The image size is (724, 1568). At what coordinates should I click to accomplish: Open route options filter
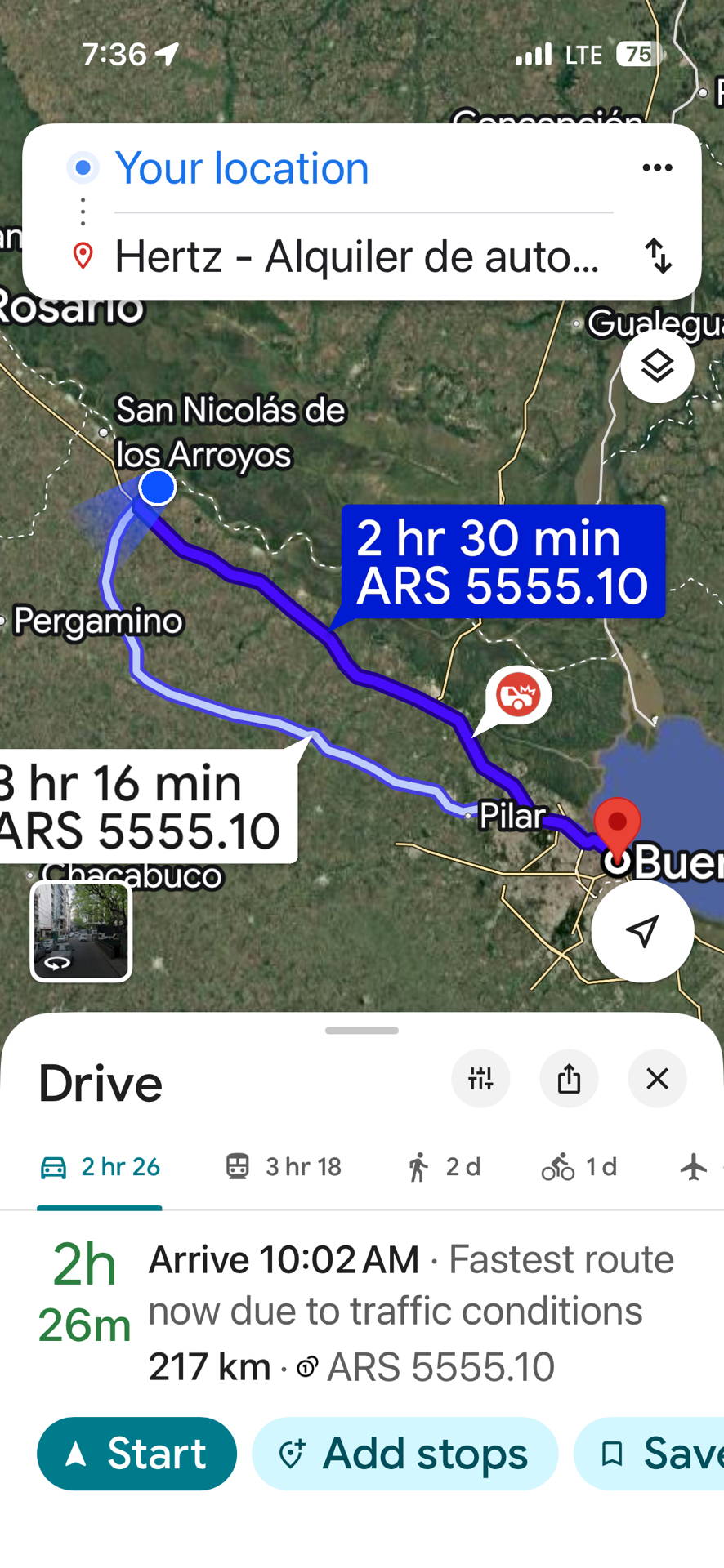[480, 1079]
